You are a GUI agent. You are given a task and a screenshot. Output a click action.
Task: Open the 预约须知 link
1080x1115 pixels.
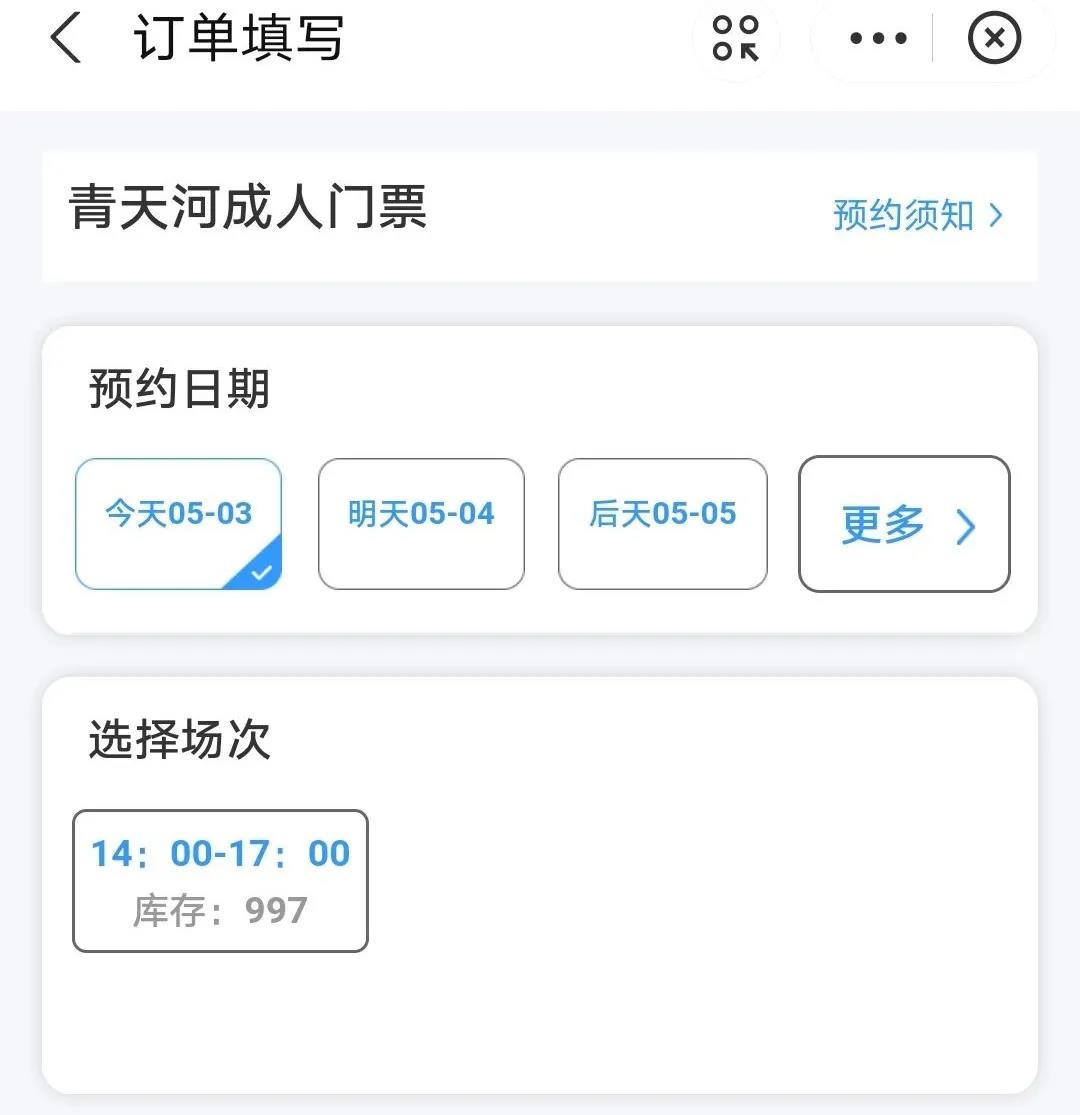(x=917, y=215)
